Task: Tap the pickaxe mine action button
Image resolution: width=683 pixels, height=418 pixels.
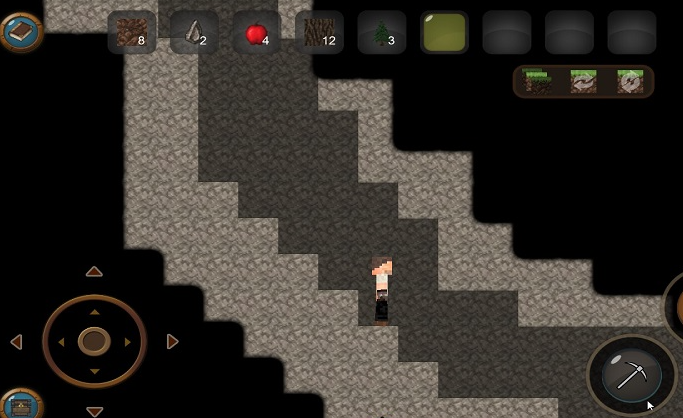Action: [x=631, y=376]
